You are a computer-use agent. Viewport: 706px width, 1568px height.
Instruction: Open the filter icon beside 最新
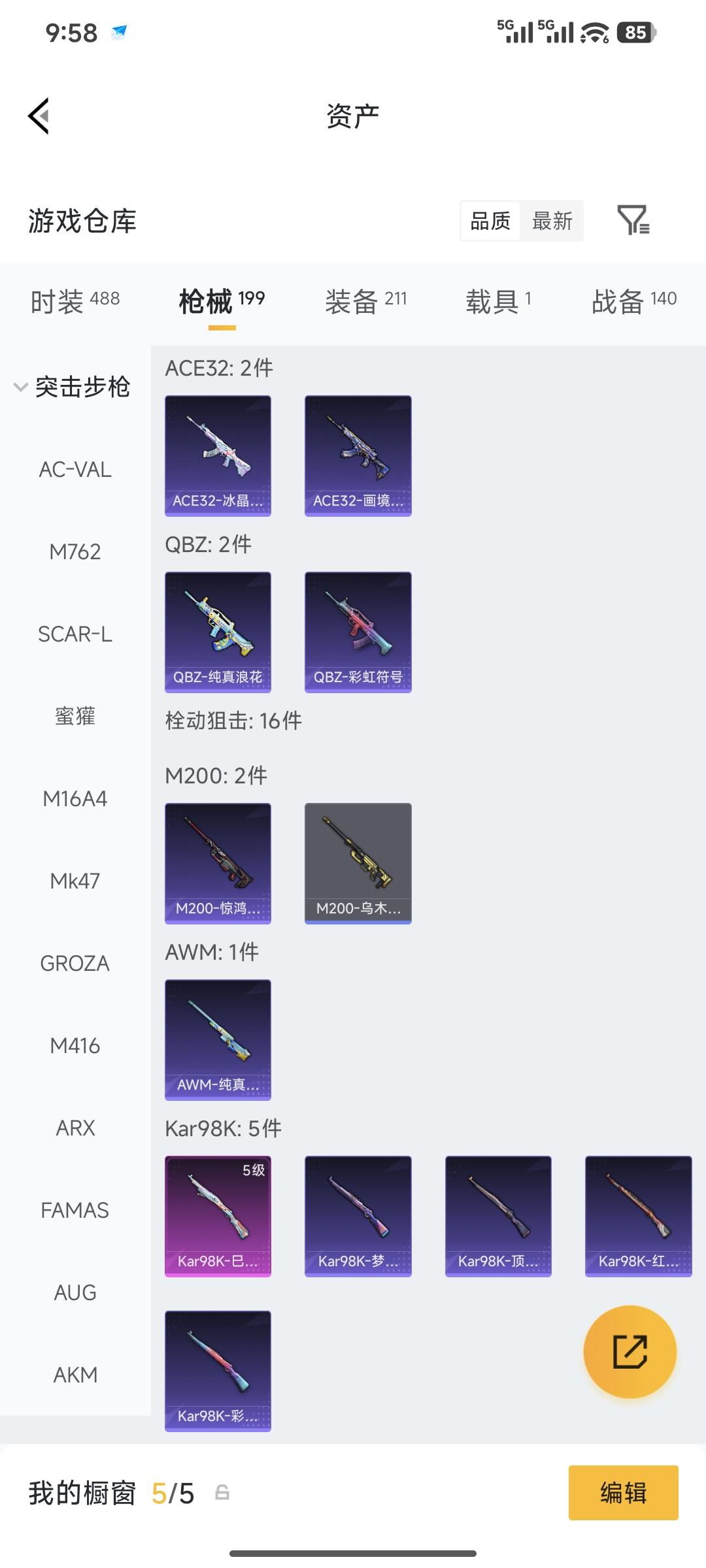633,220
